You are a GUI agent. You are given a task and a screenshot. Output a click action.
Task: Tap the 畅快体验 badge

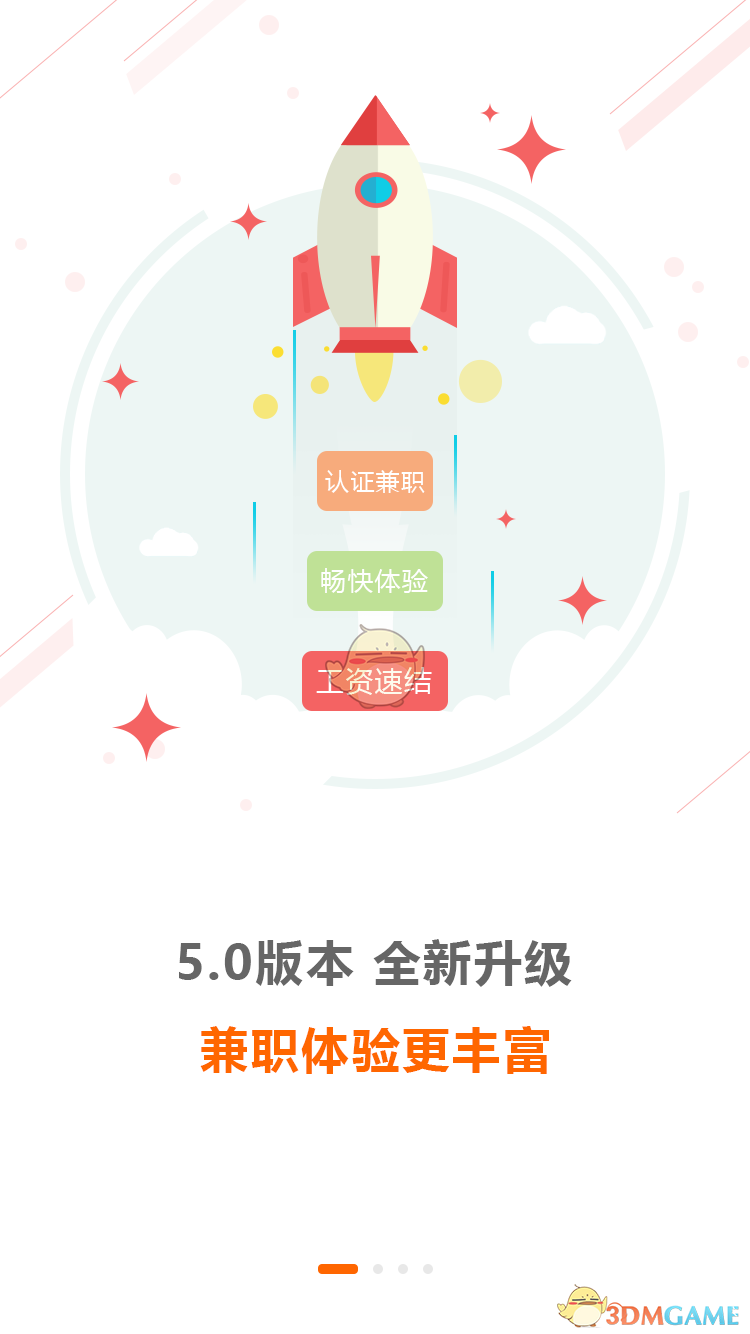(375, 581)
